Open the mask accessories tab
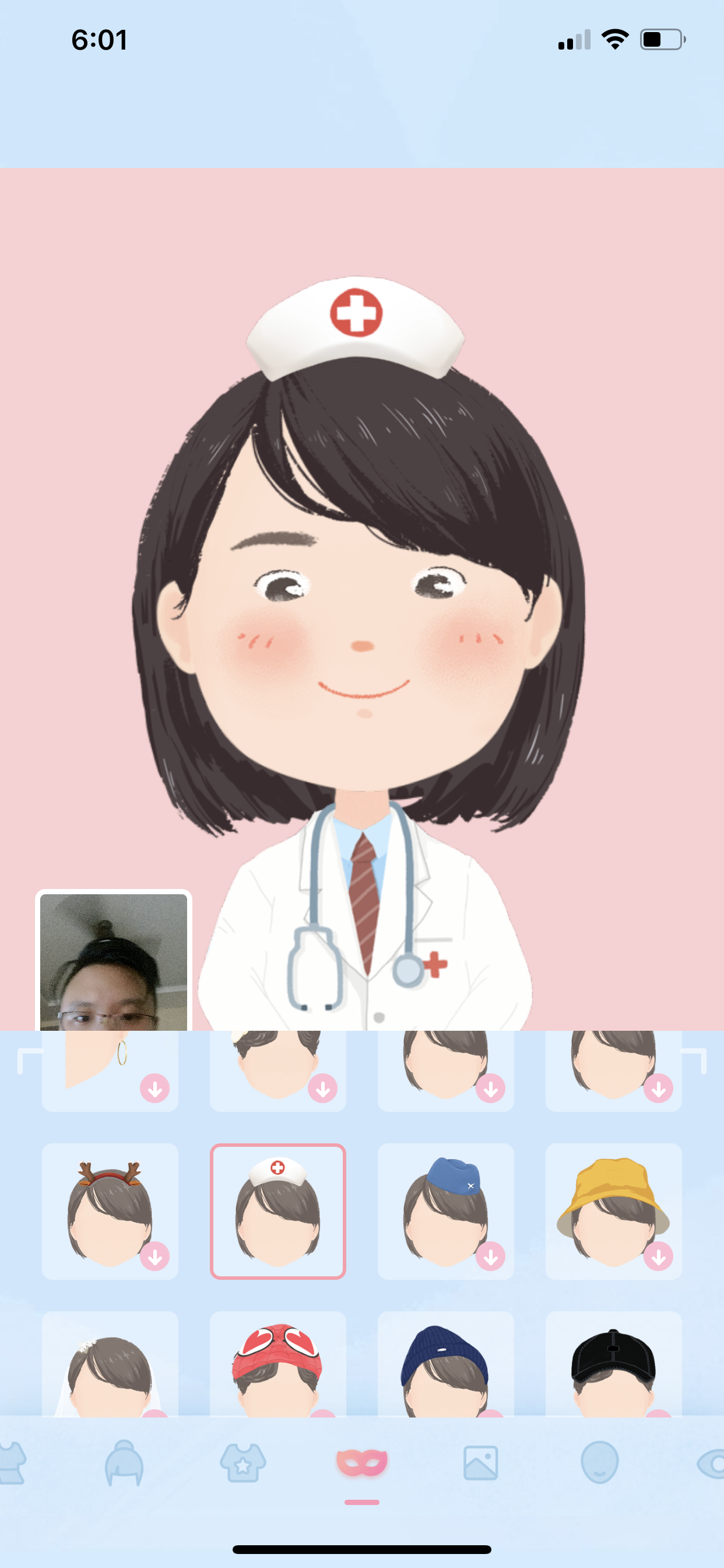Image resolution: width=724 pixels, height=1568 pixels. tap(362, 1462)
